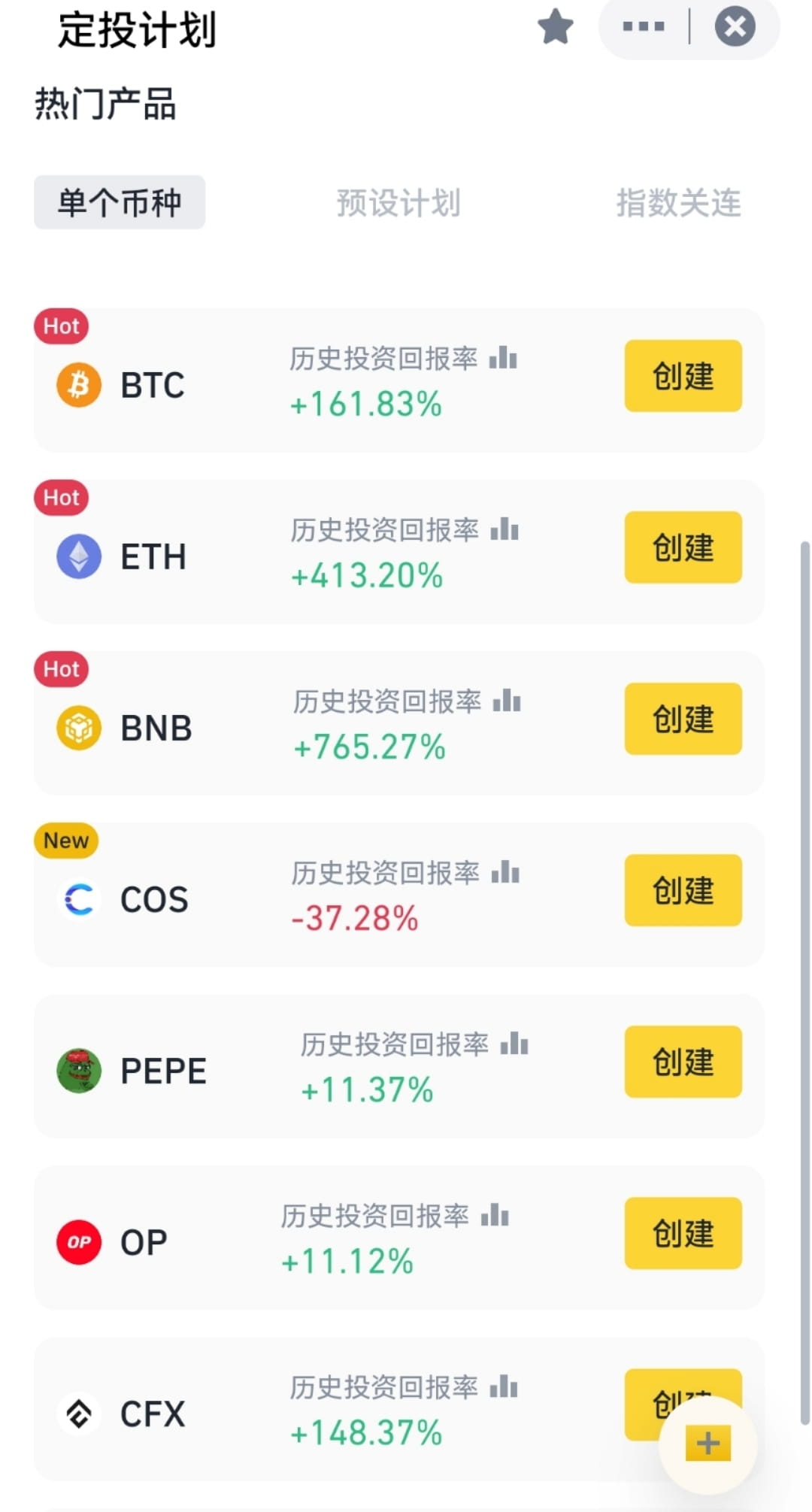
Task: Open the COS return rate chart
Action: coord(505,872)
